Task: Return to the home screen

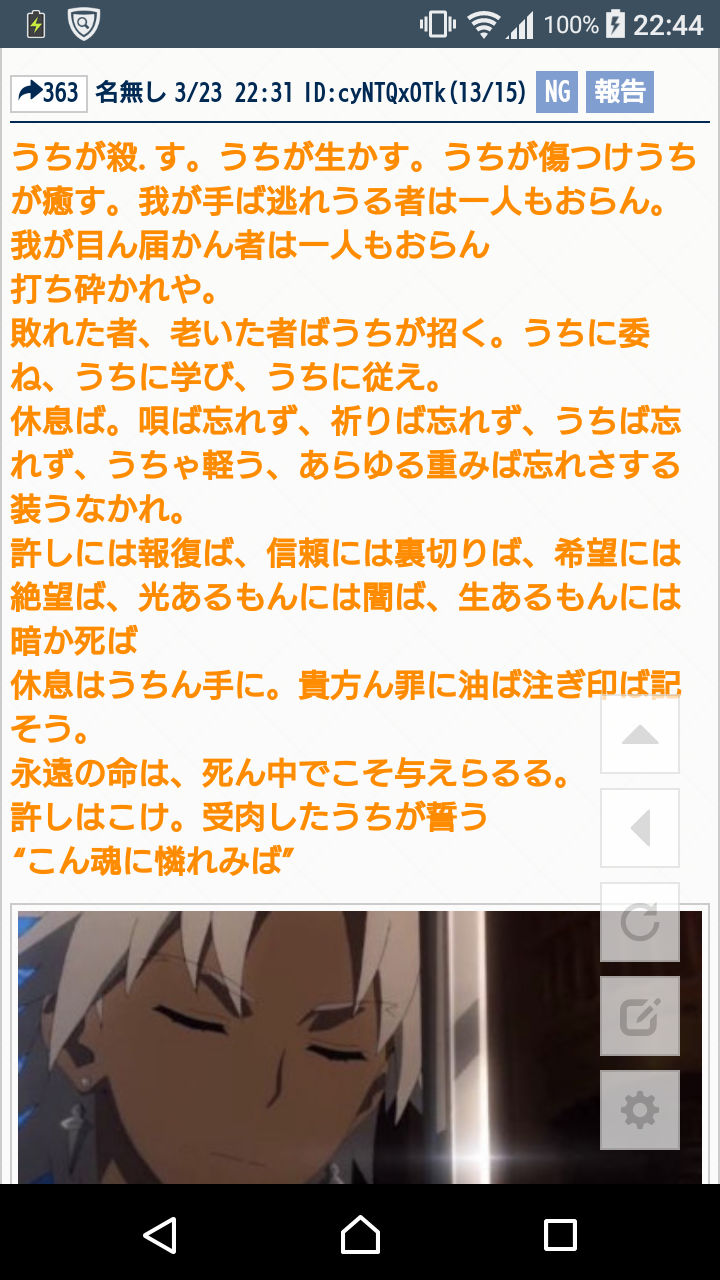Action: pos(360,1235)
